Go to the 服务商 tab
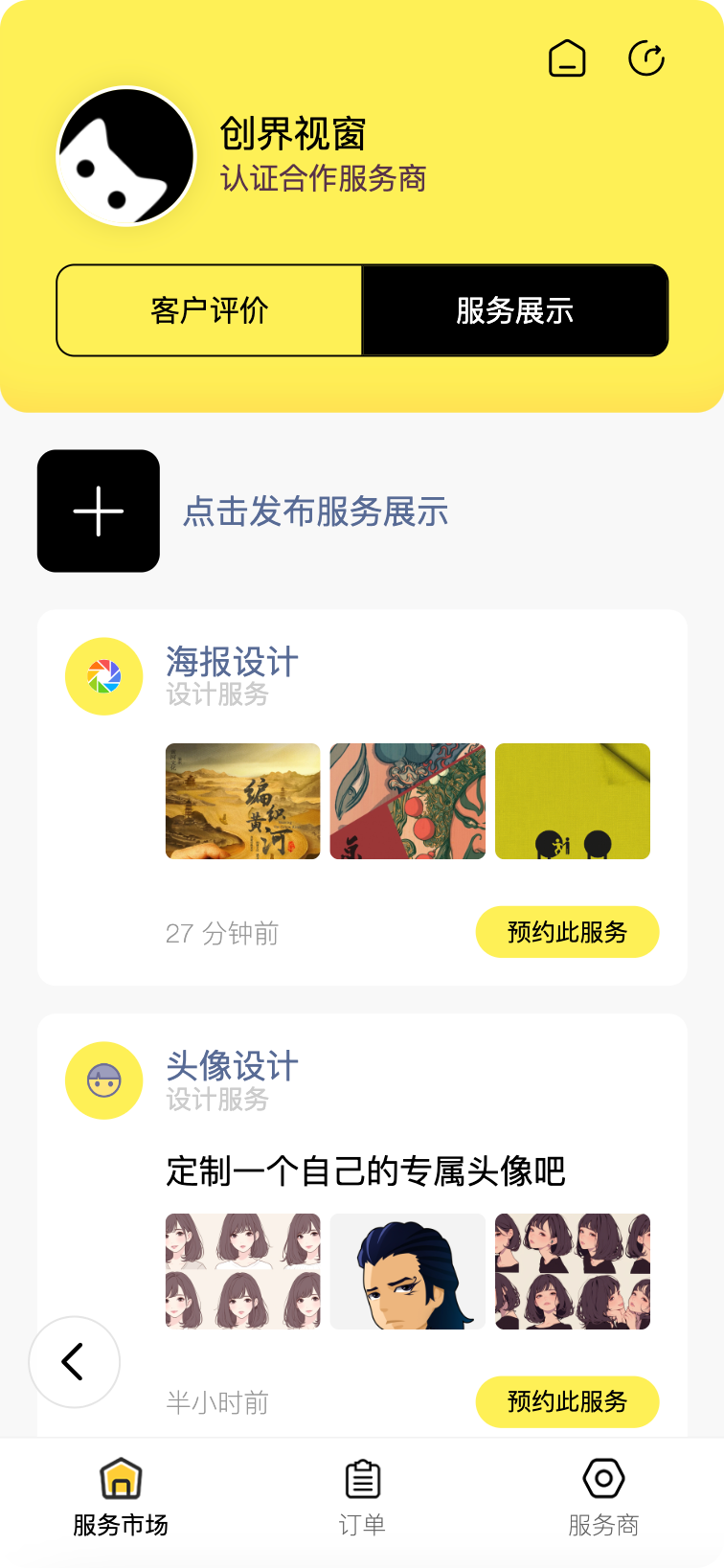Image resolution: width=724 pixels, height=1568 pixels. click(x=603, y=1497)
